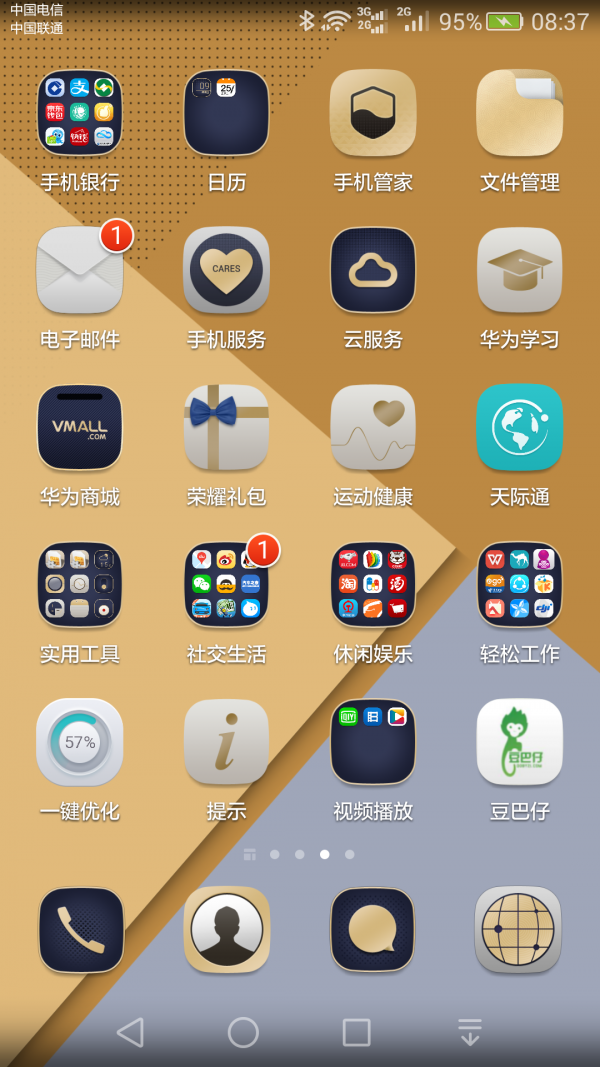Open 文件管理 file manager
The width and height of the screenshot is (600, 1067).
(519, 113)
